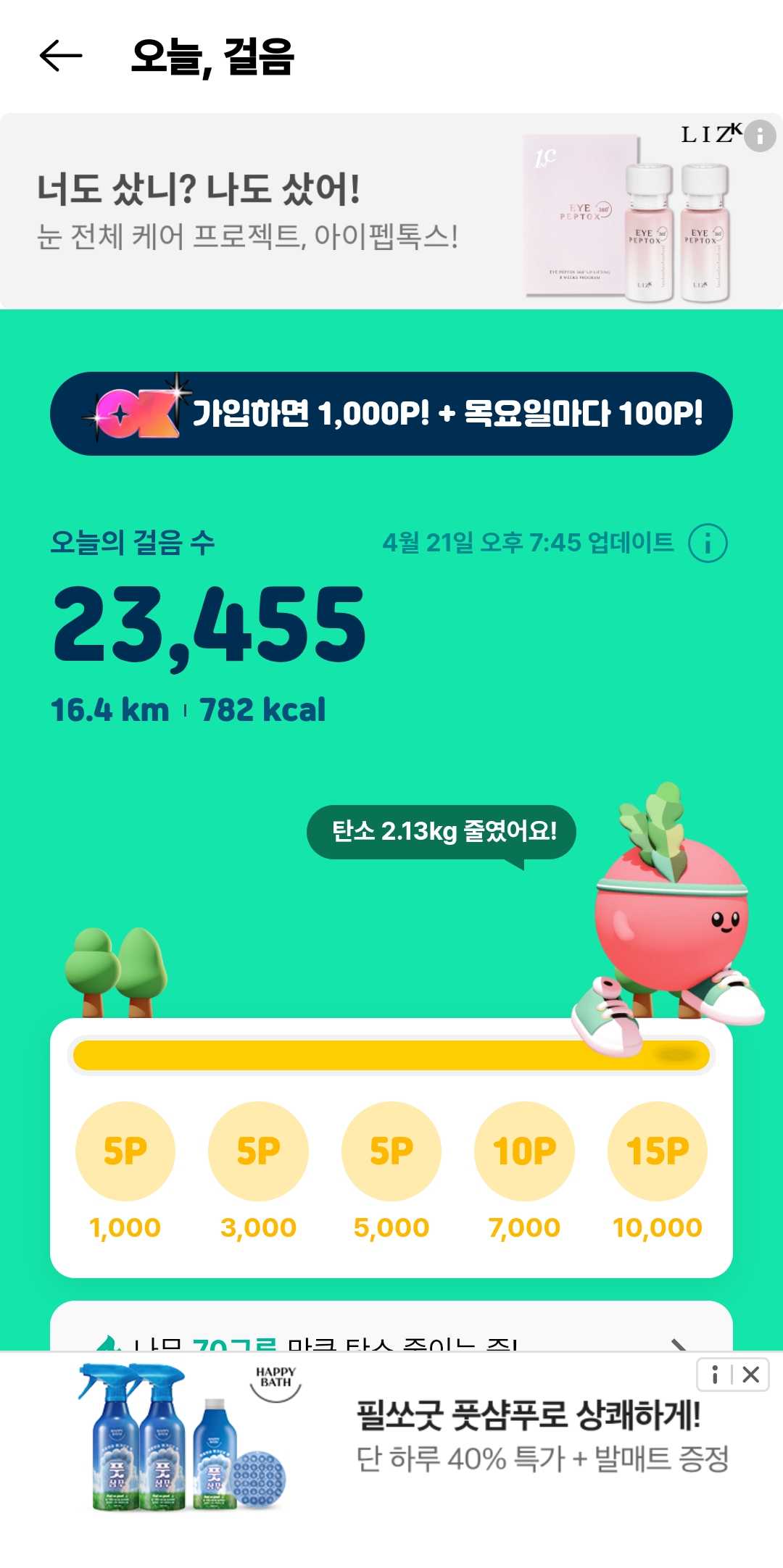Tap the bottom ad info icon

point(715,1375)
